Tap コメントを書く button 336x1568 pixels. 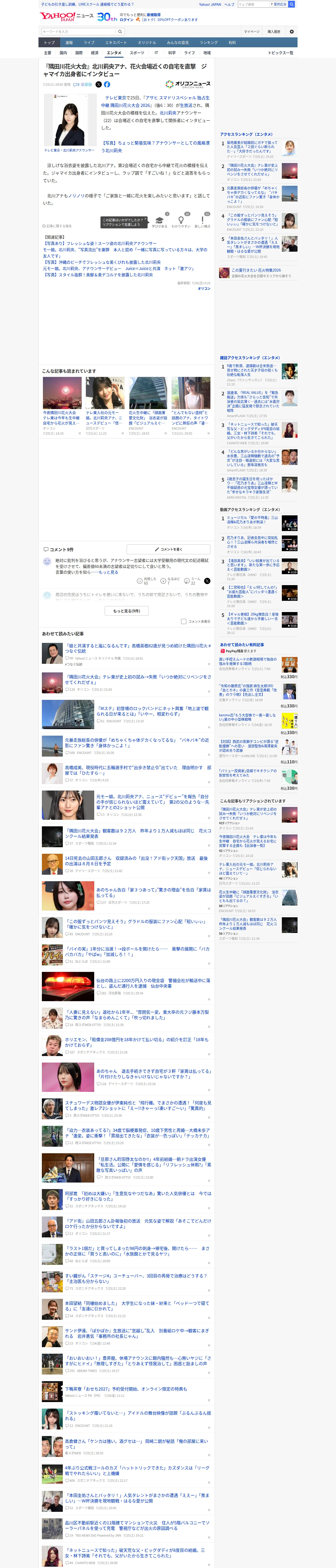[168, 549]
